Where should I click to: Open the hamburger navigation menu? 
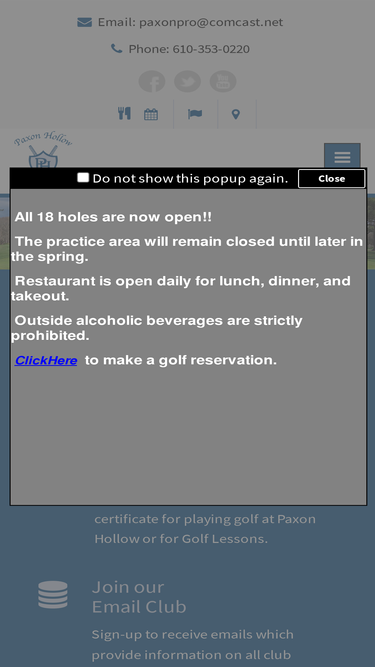[342, 157]
